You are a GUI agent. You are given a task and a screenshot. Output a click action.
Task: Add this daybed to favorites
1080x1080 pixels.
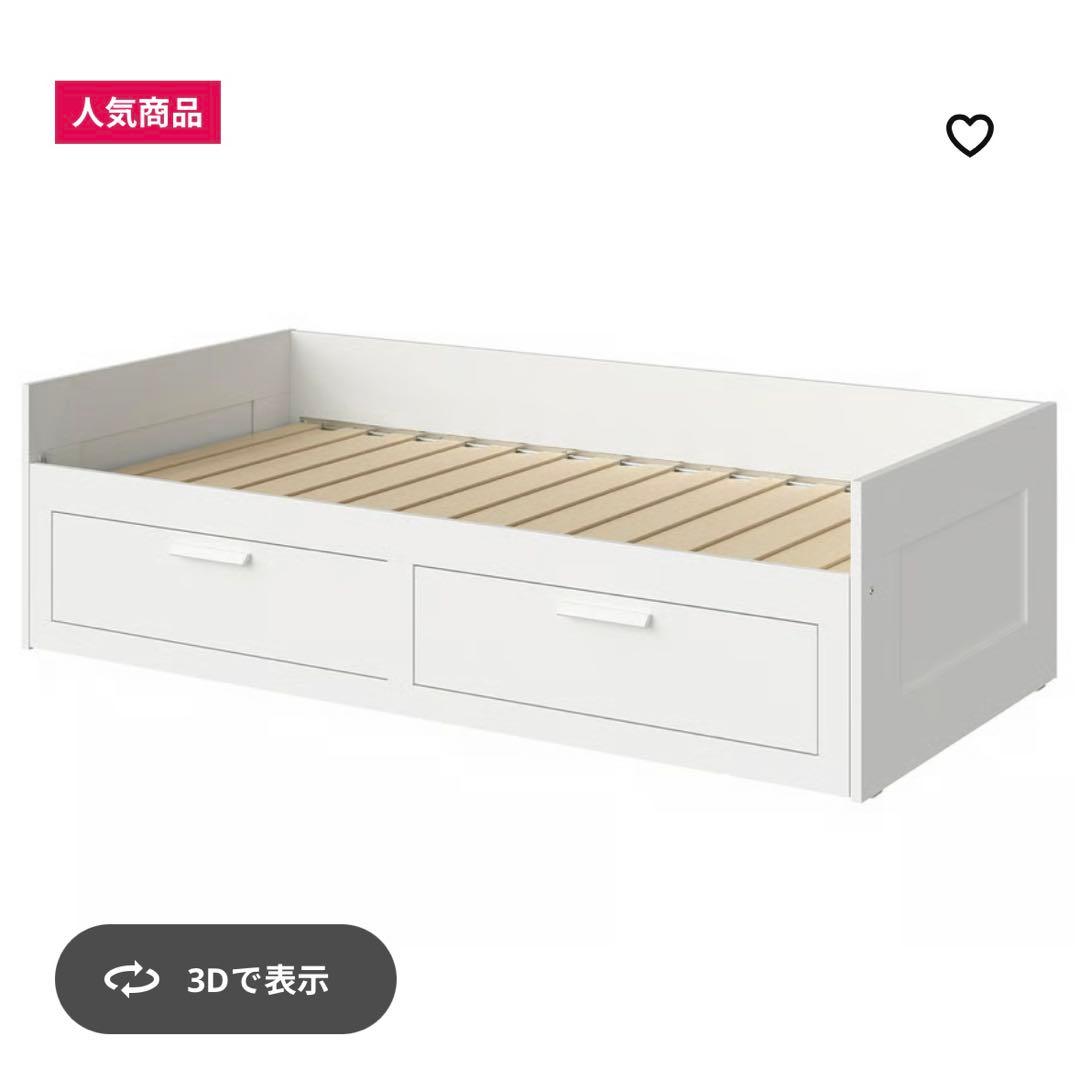[969, 136]
